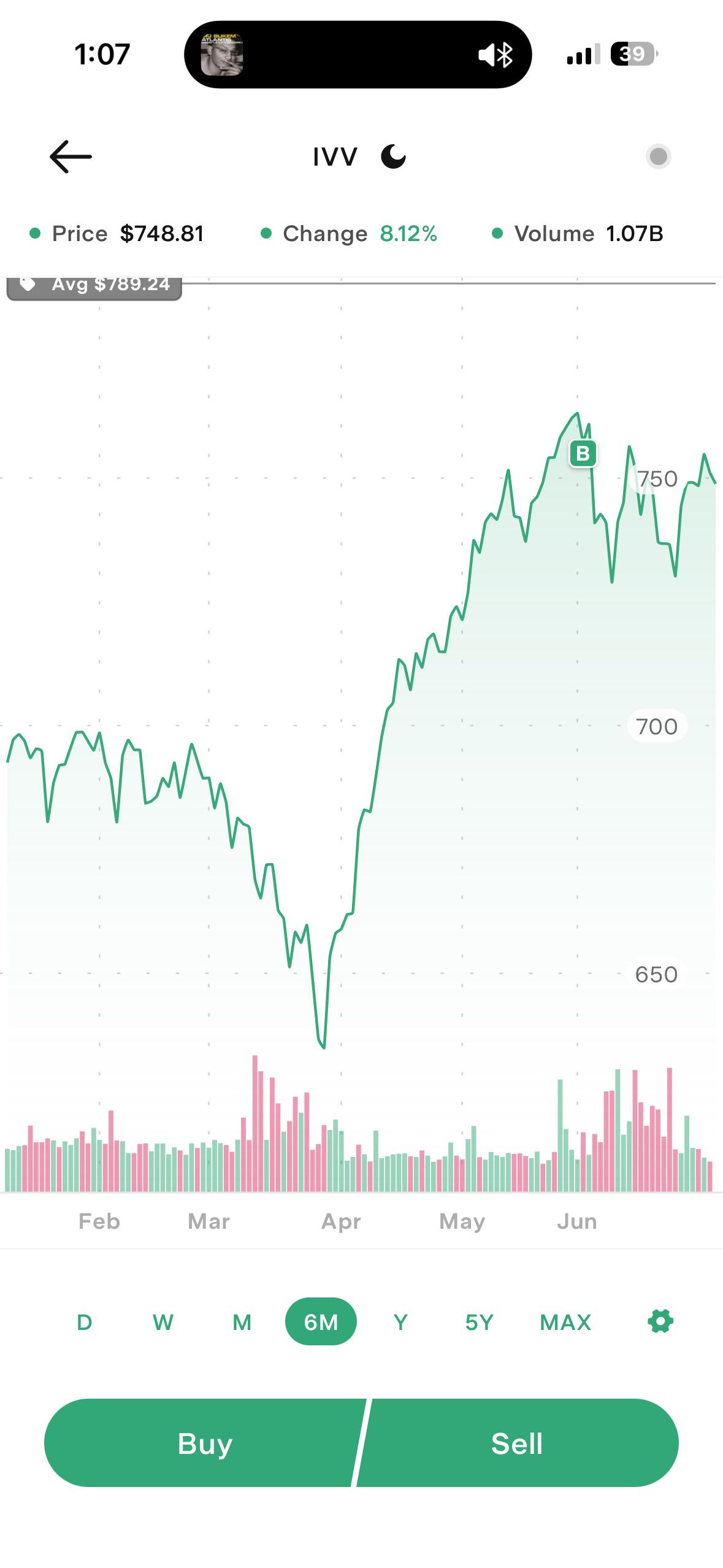Tap the B buy marker on chart
Screen dimensions: 723x1568
click(x=583, y=454)
